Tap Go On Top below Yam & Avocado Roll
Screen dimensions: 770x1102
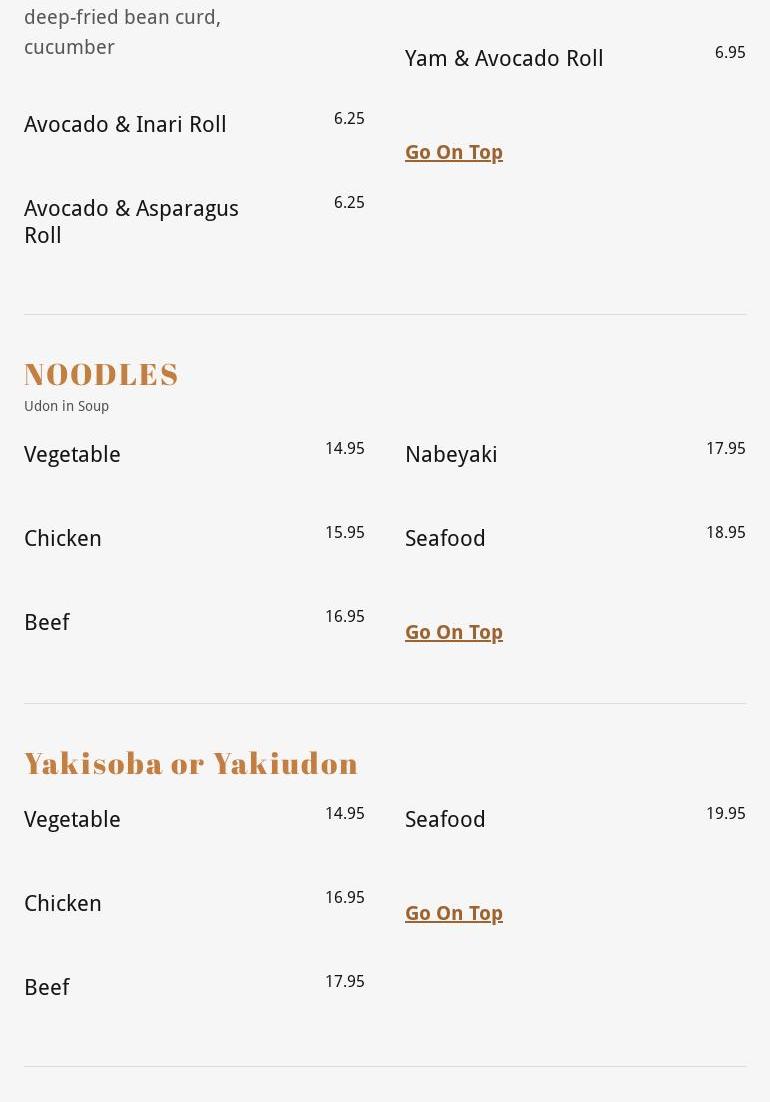click(453, 152)
